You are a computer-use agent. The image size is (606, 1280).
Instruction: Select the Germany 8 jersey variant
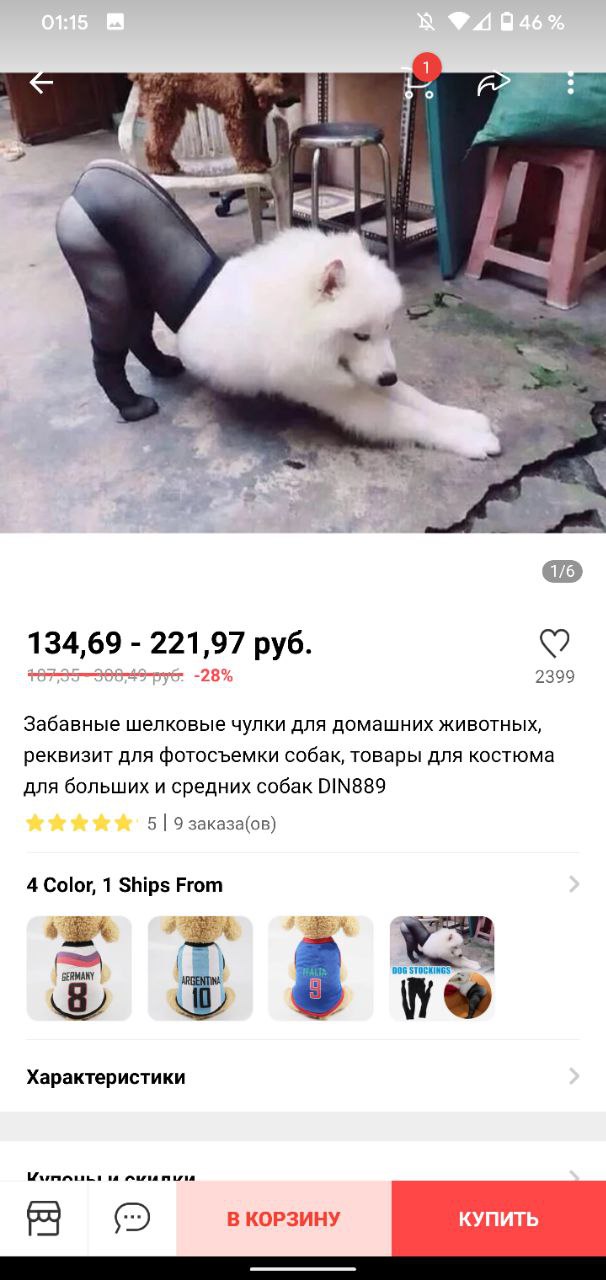pos(79,968)
